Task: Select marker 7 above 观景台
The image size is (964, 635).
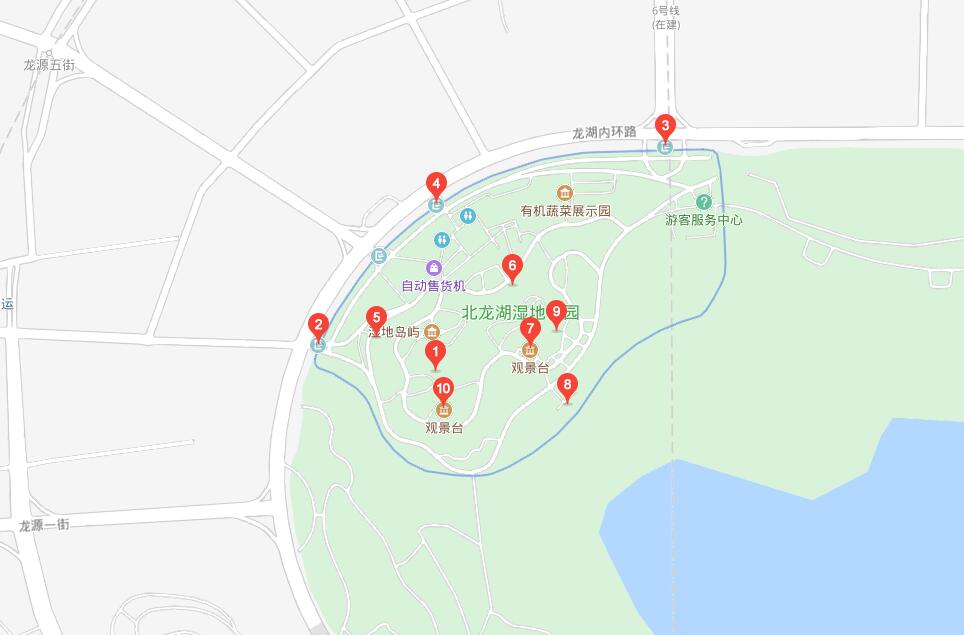Action: pos(531,329)
